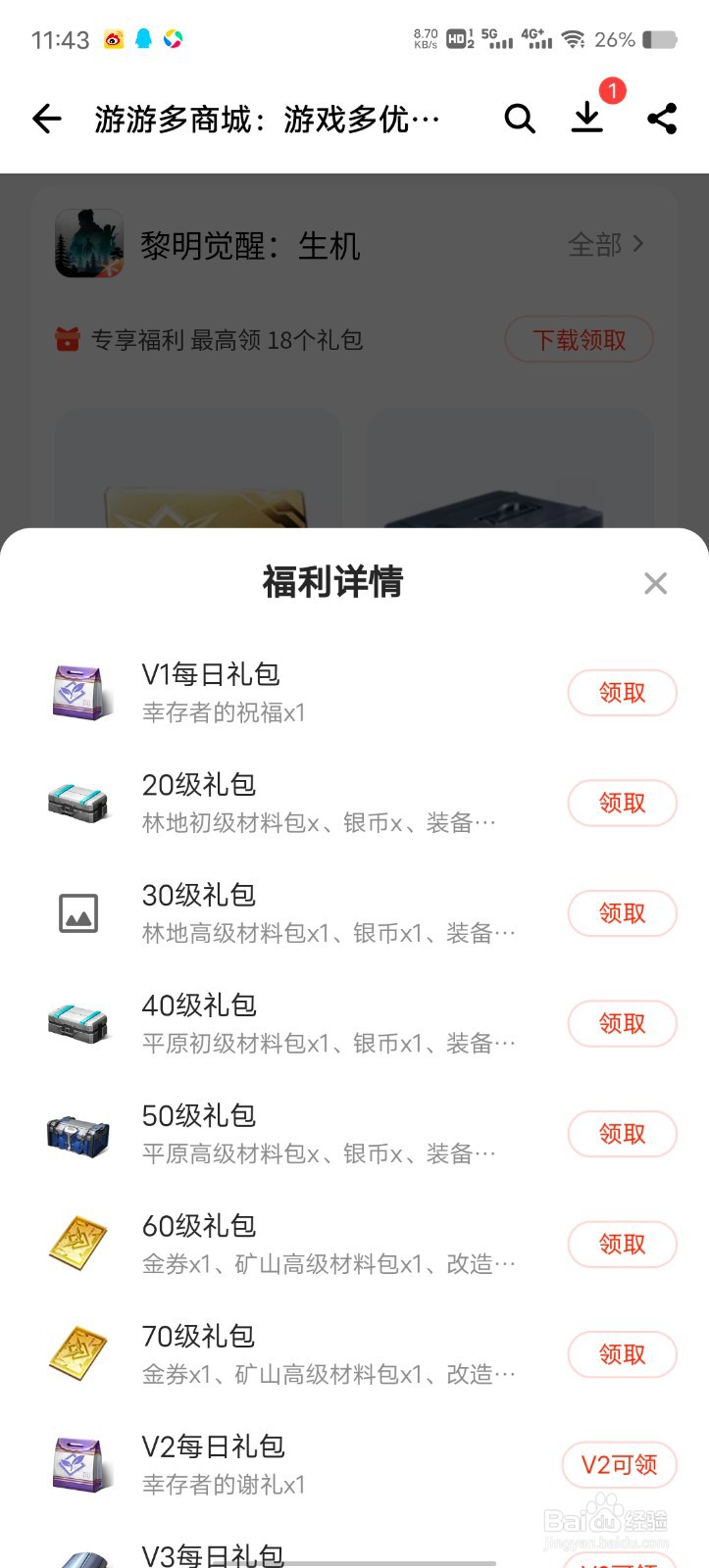709x1568 pixels.
Task: Tap 领取 for the 20级礼包
Action: [622, 804]
